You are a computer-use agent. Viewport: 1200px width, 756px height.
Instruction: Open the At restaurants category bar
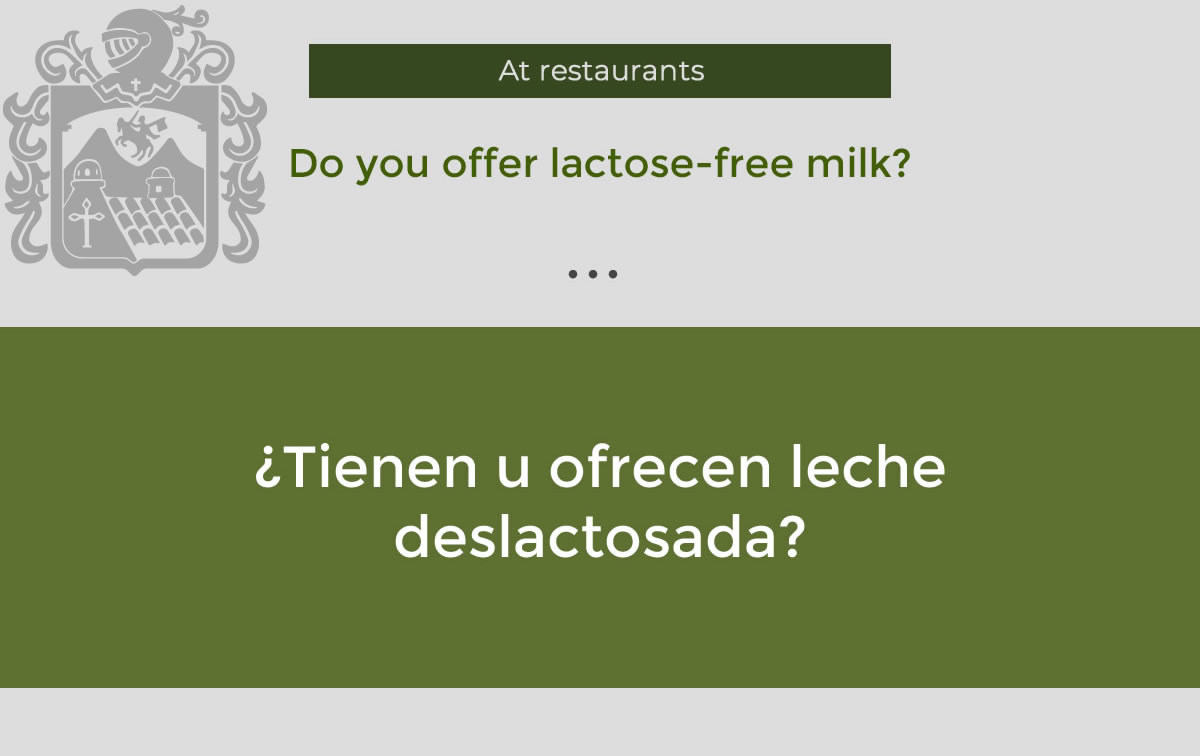tap(600, 71)
